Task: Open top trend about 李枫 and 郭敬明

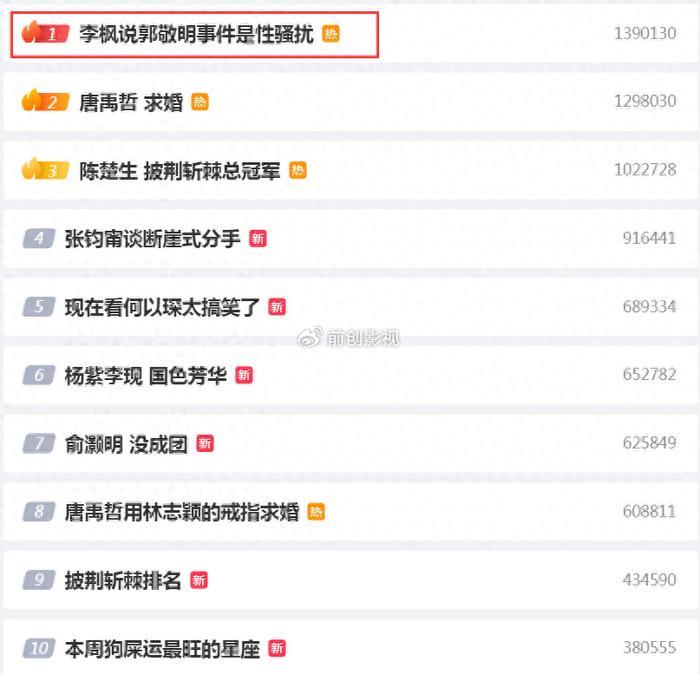Action: [x=196, y=34]
